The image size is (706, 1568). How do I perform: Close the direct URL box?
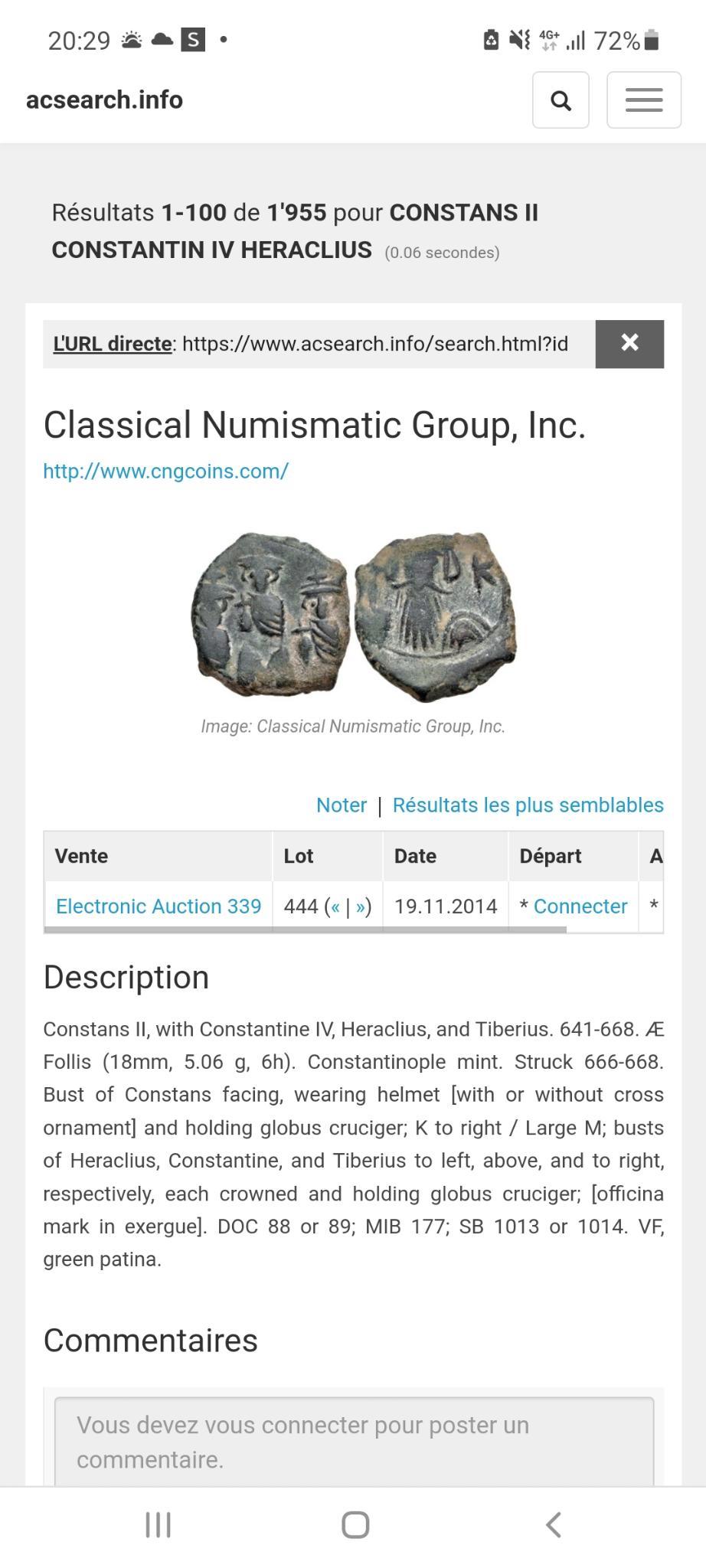(x=629, y=344)
